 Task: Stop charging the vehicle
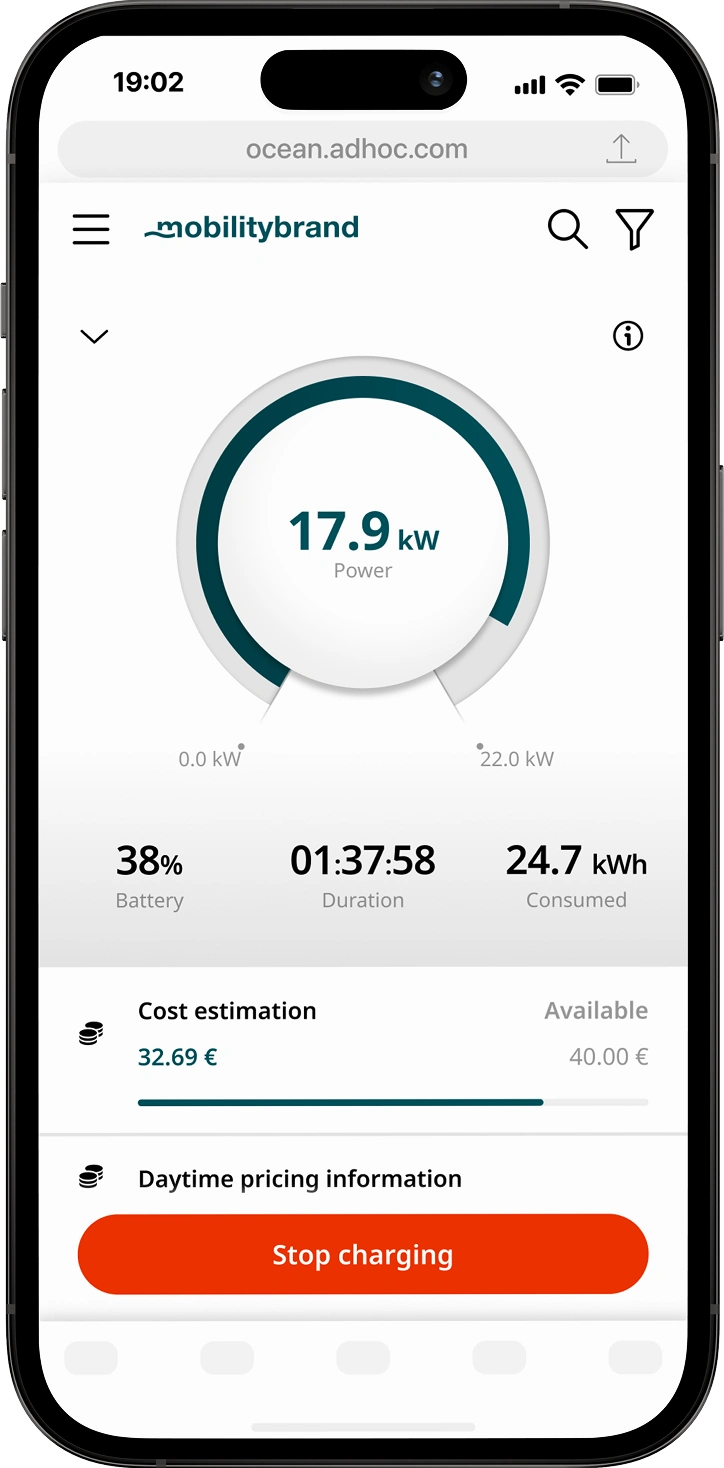[x=363, y=1254]
